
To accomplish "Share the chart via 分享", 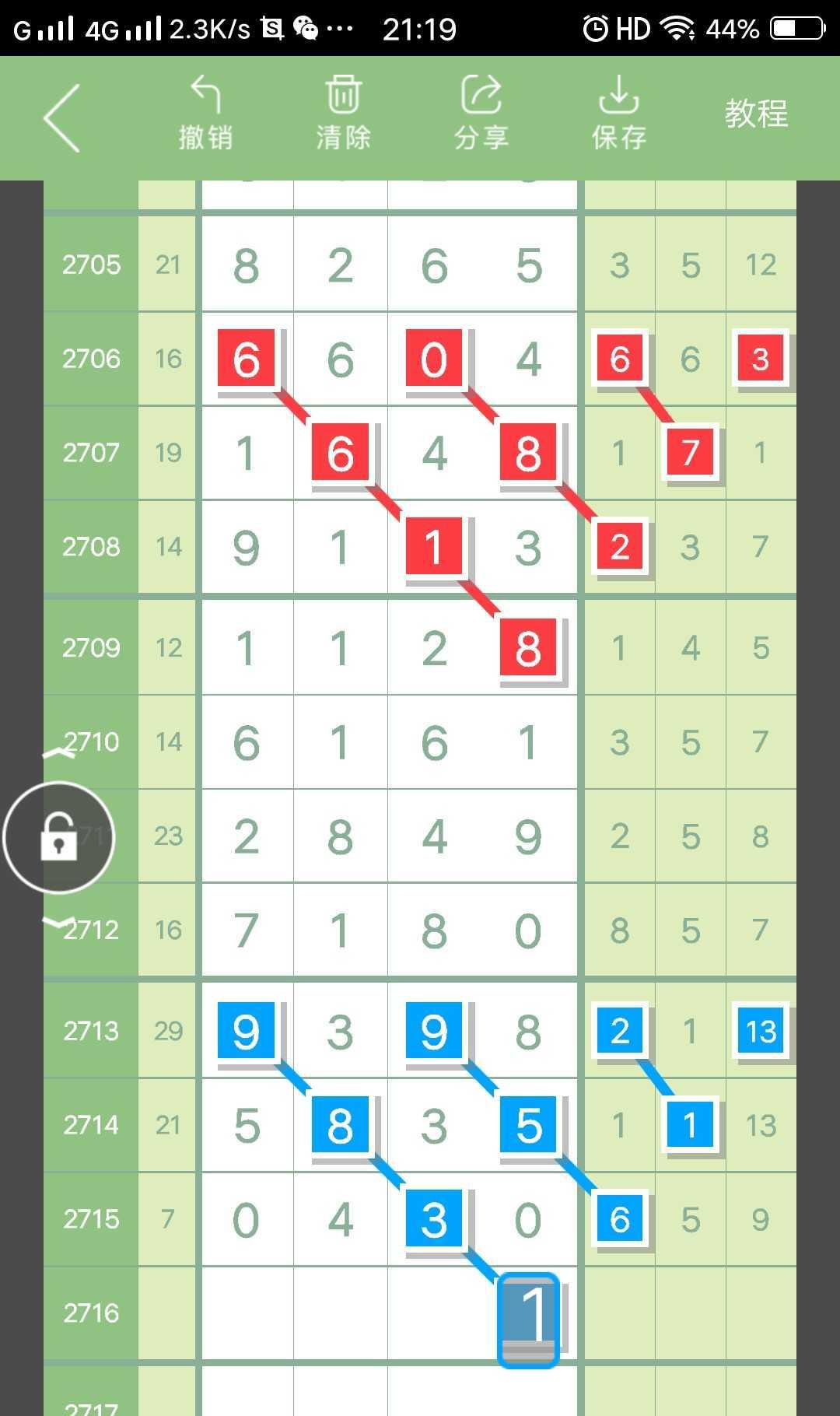I will coord(481,114).
